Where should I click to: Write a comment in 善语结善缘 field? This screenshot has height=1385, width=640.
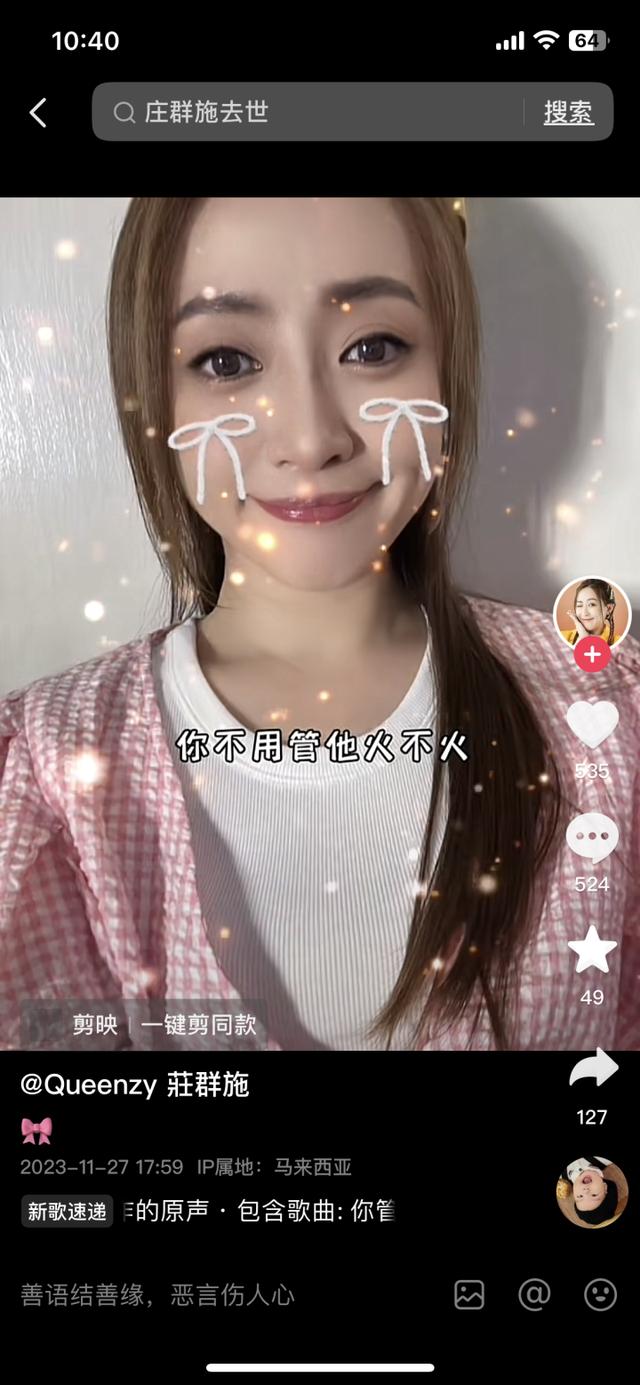pyautogui.click(x=200, y=1295)
